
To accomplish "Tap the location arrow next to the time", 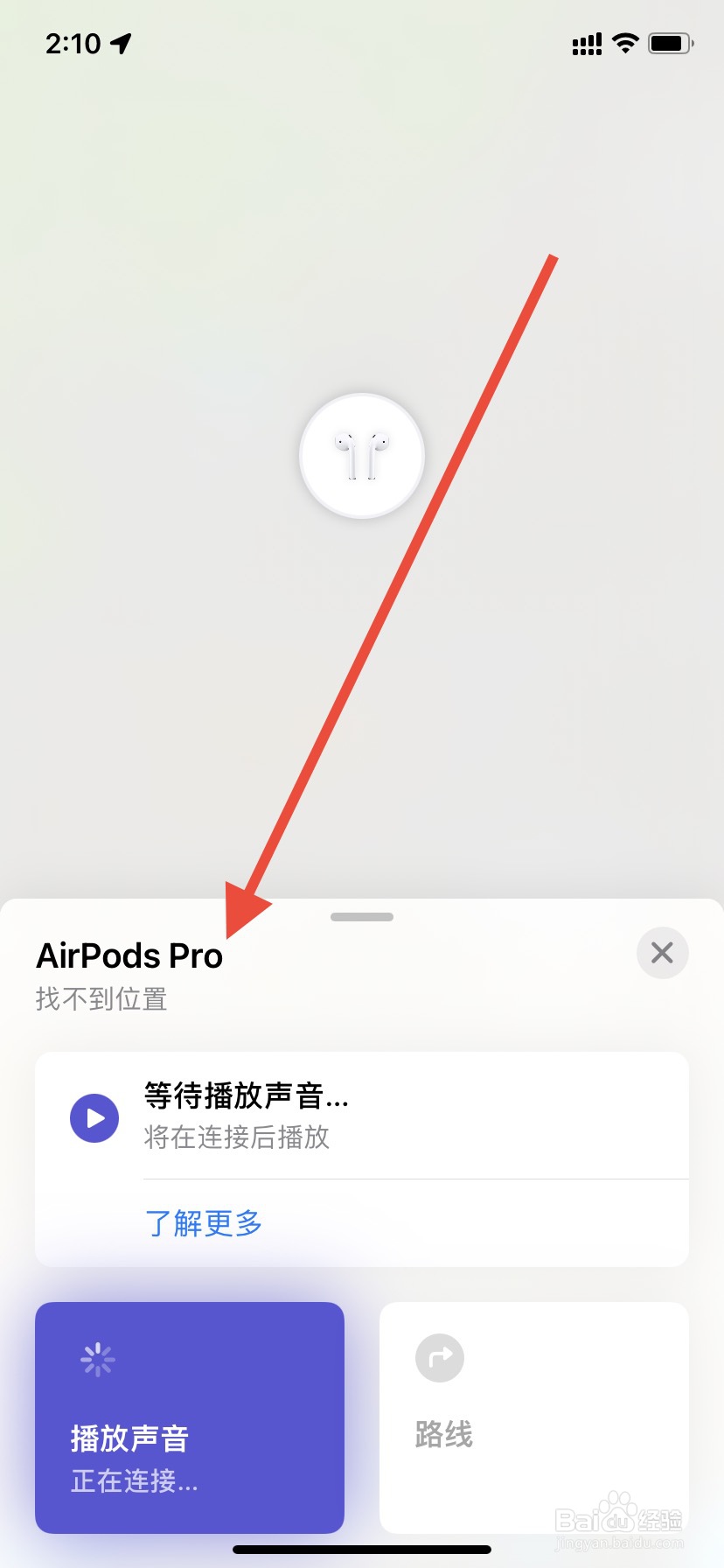I will point(122,42).
